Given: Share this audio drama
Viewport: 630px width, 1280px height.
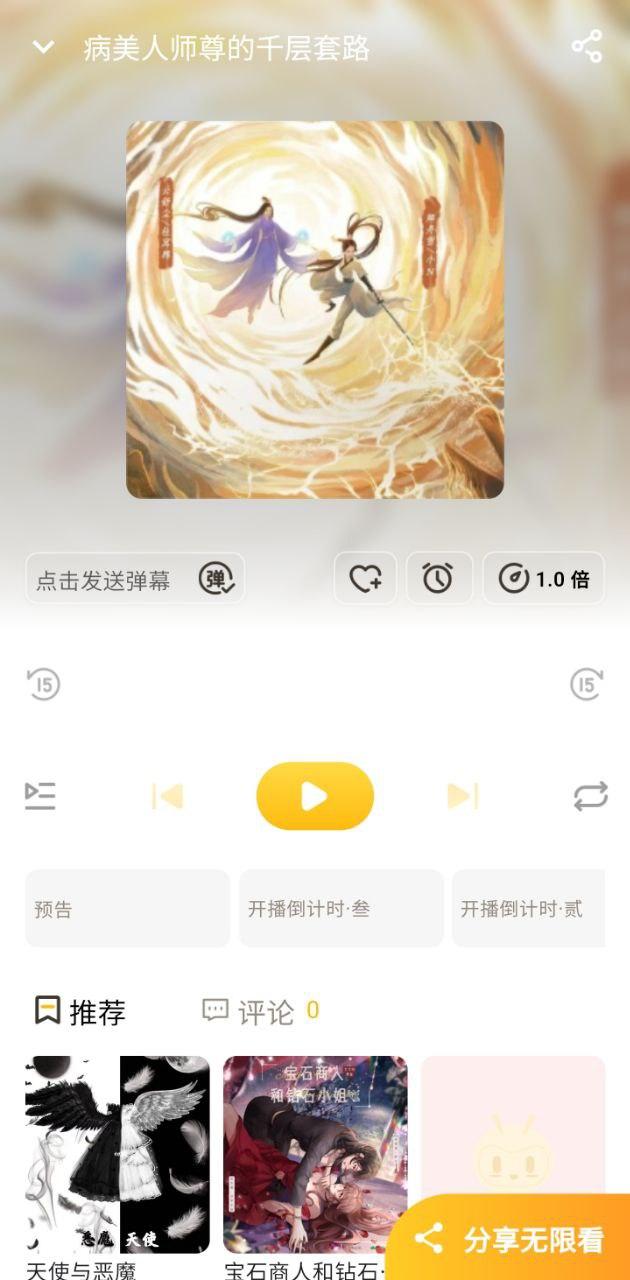Looking at the screenshot, I should [587, 47].
